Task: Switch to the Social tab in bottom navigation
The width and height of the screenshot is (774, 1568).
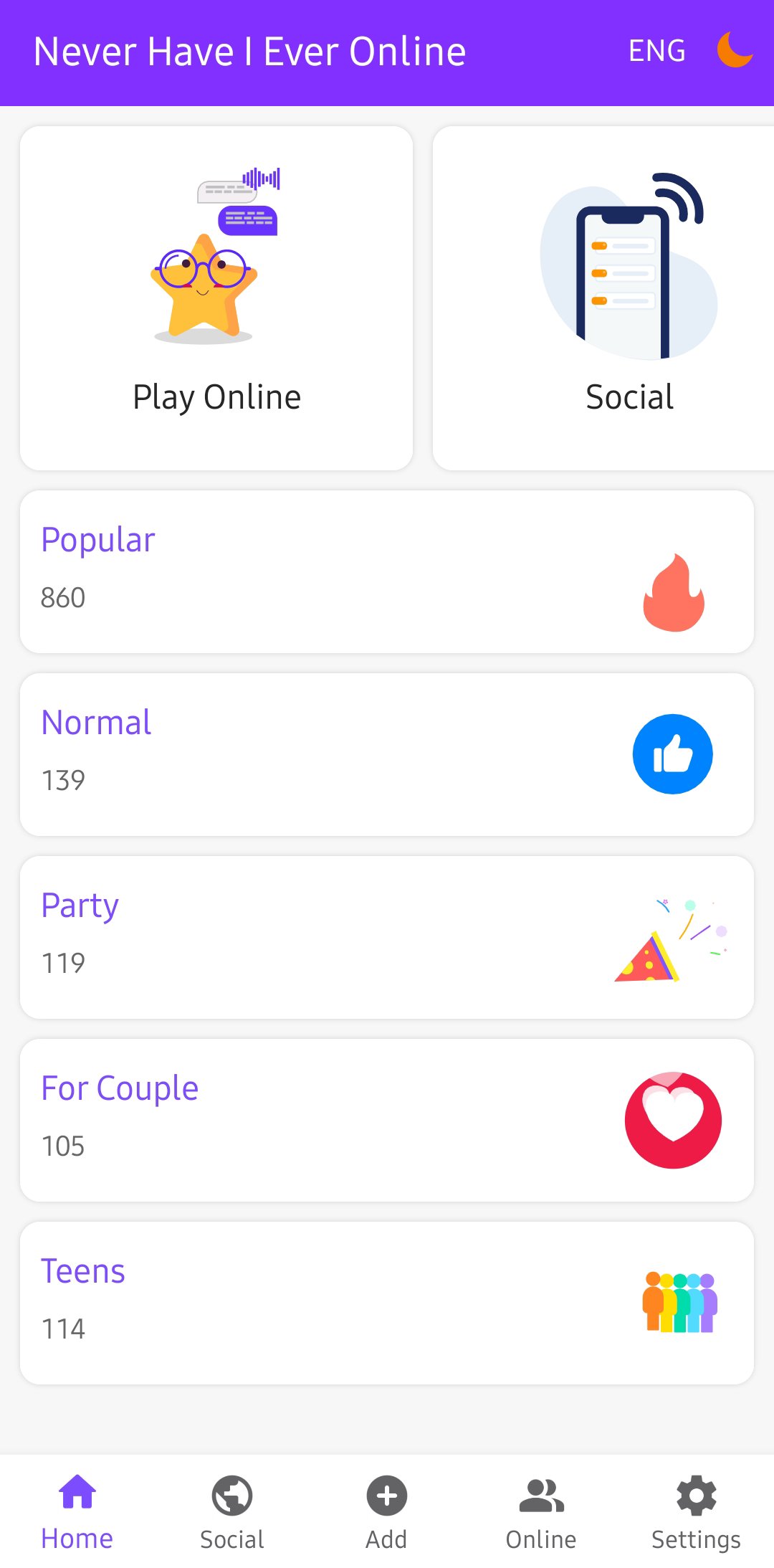Action: (232, 1511)
